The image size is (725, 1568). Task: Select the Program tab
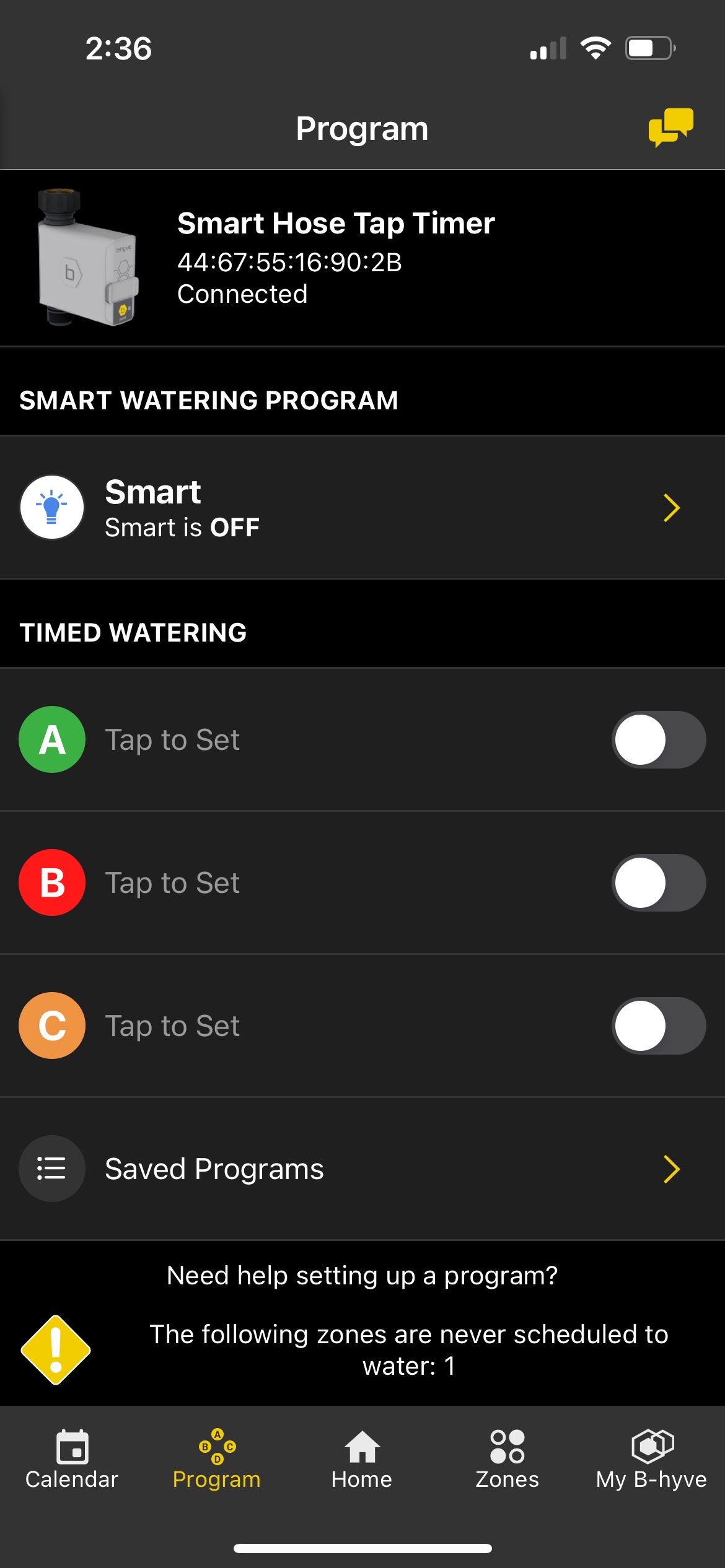(217, 1460)
